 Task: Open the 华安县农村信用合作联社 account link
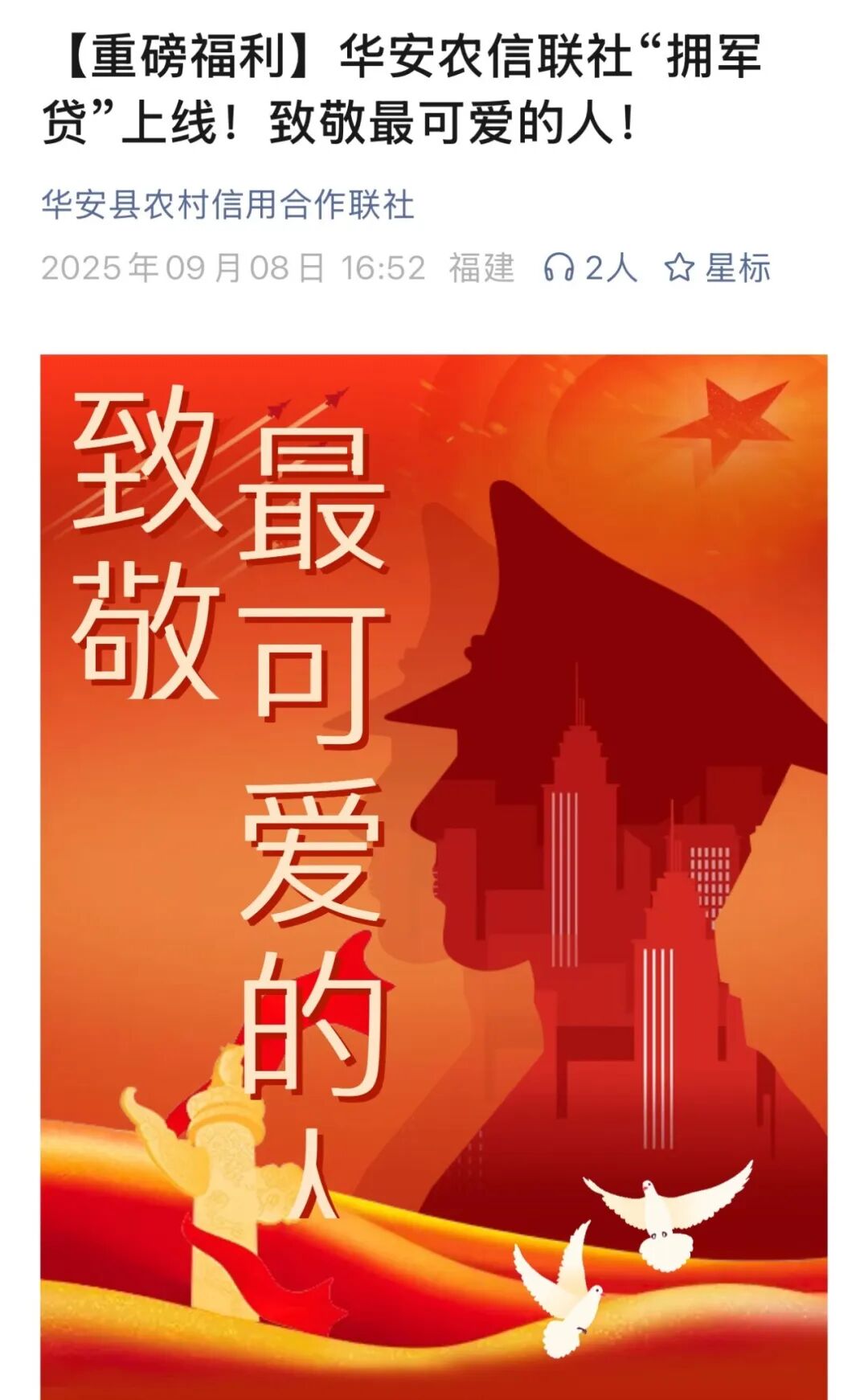click(x=227, y=205)
